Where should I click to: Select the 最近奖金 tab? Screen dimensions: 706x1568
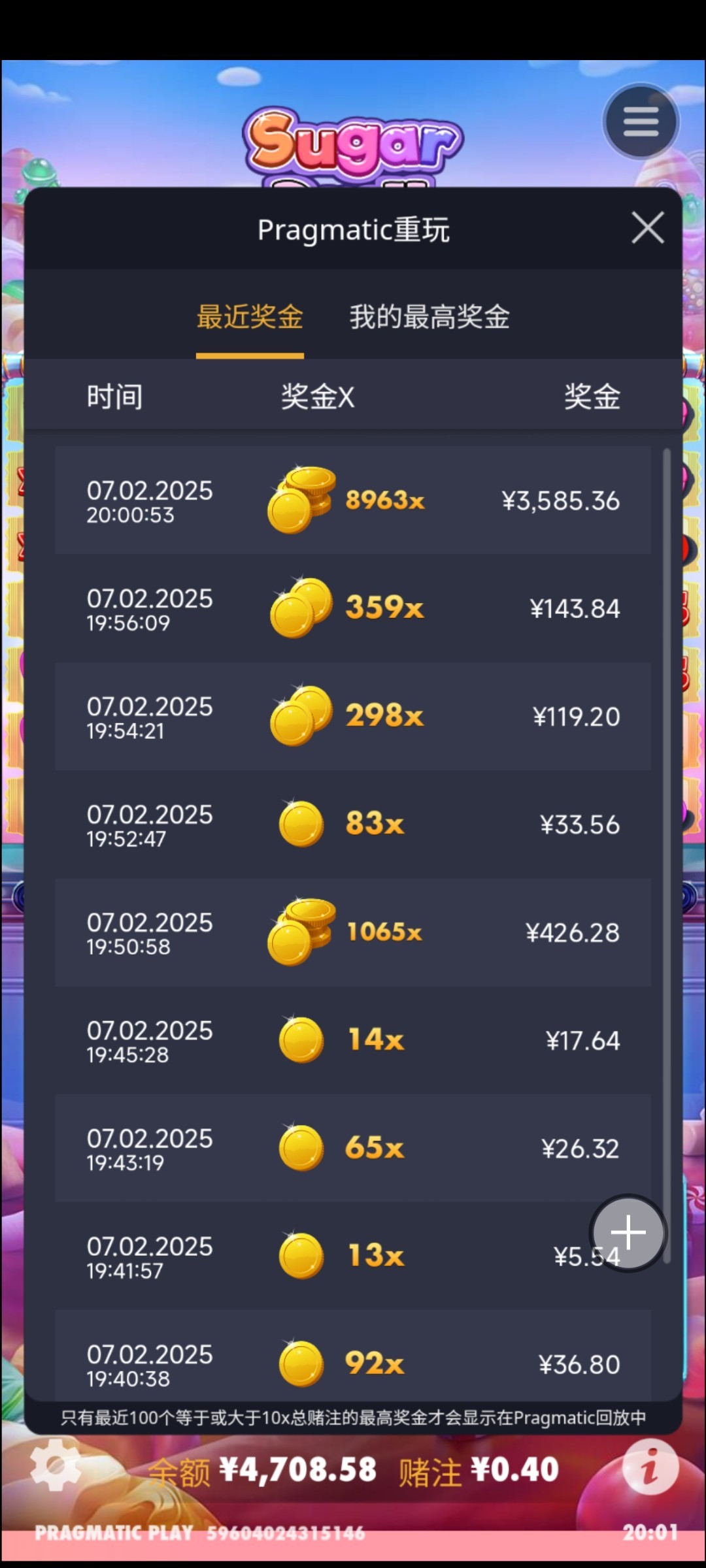pyautogui.click(x=250, y=317)
